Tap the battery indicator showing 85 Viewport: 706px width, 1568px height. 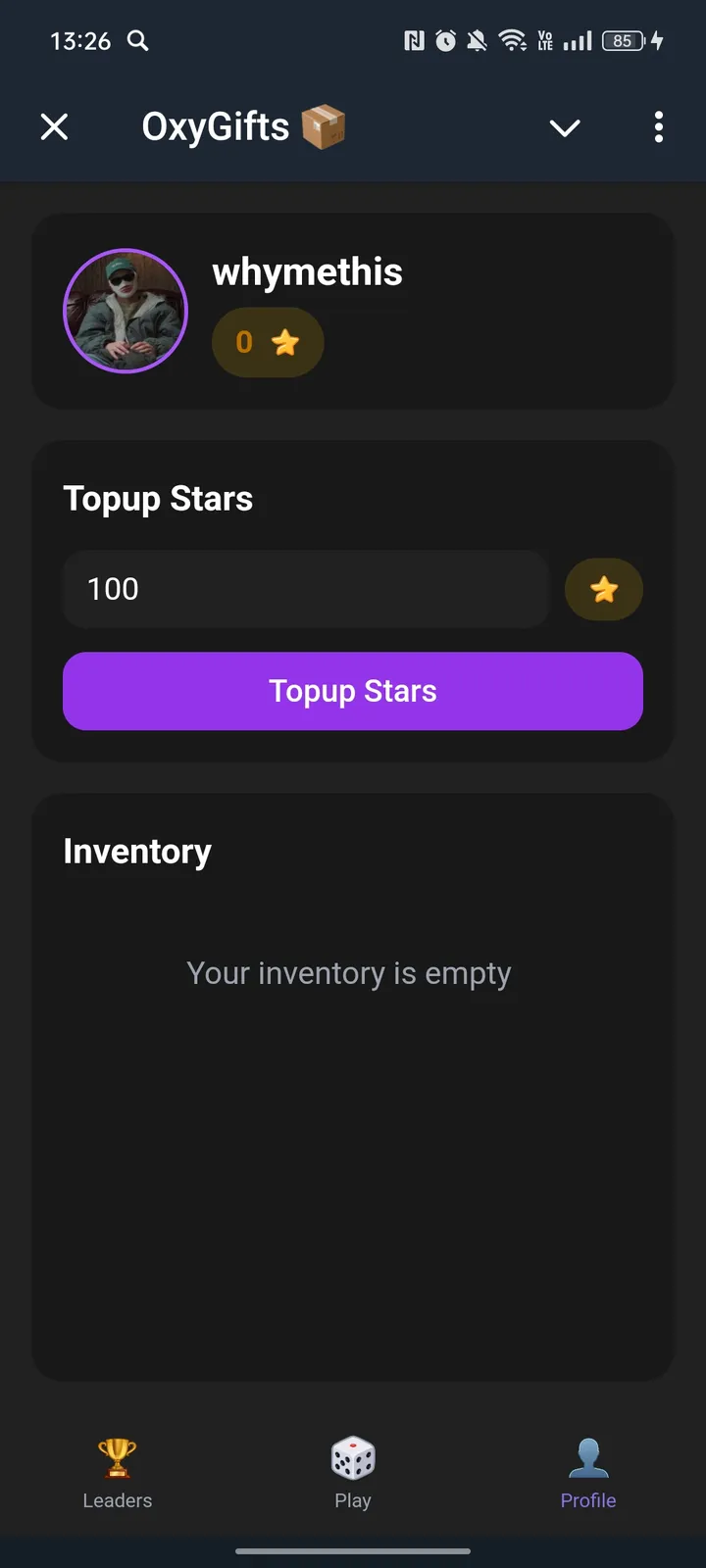tap(622, 41)
